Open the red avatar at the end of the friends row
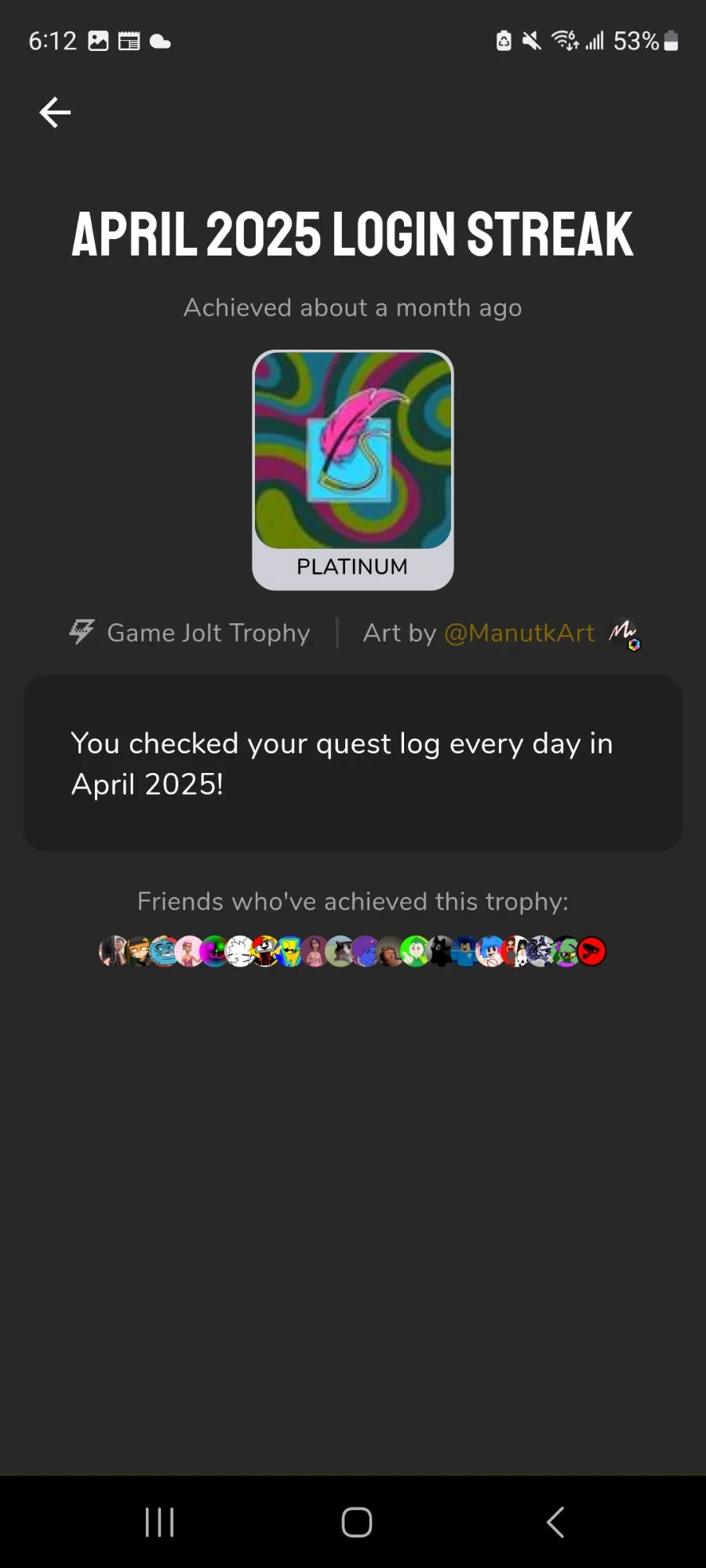 591,951
